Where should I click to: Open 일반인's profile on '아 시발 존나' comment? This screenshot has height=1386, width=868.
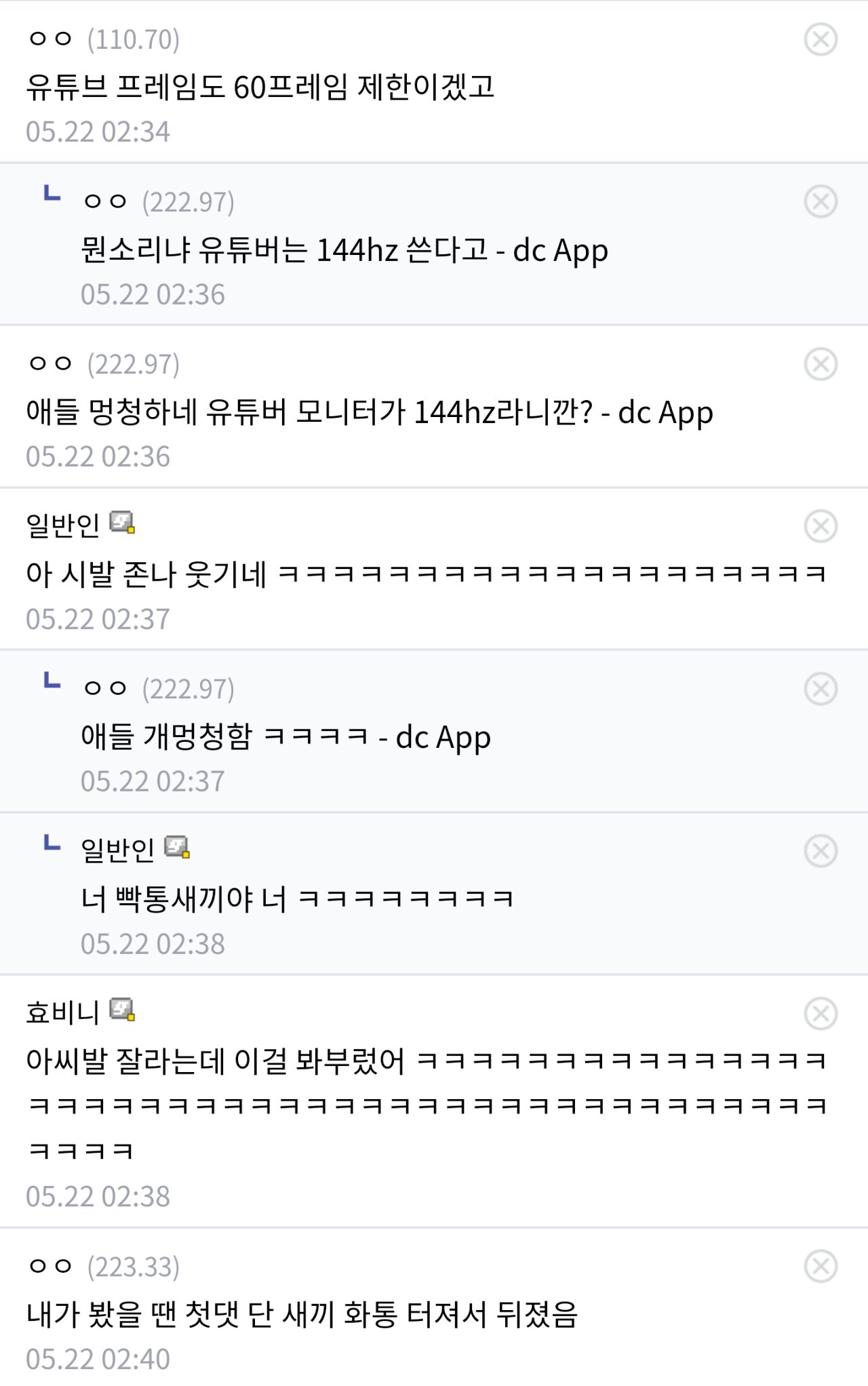[x=62, y=525]
